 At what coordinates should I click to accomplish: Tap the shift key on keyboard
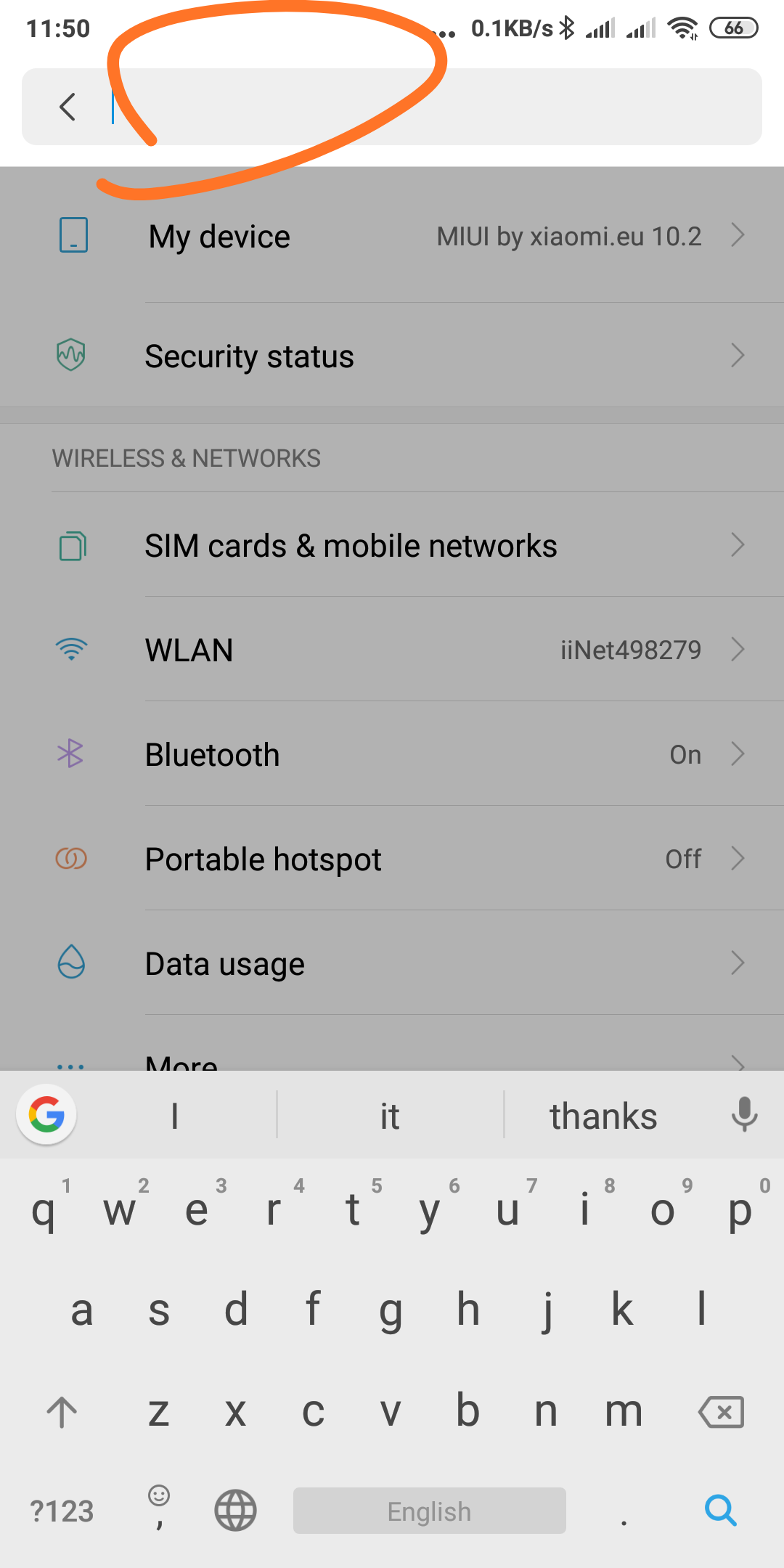point(62,1412)
